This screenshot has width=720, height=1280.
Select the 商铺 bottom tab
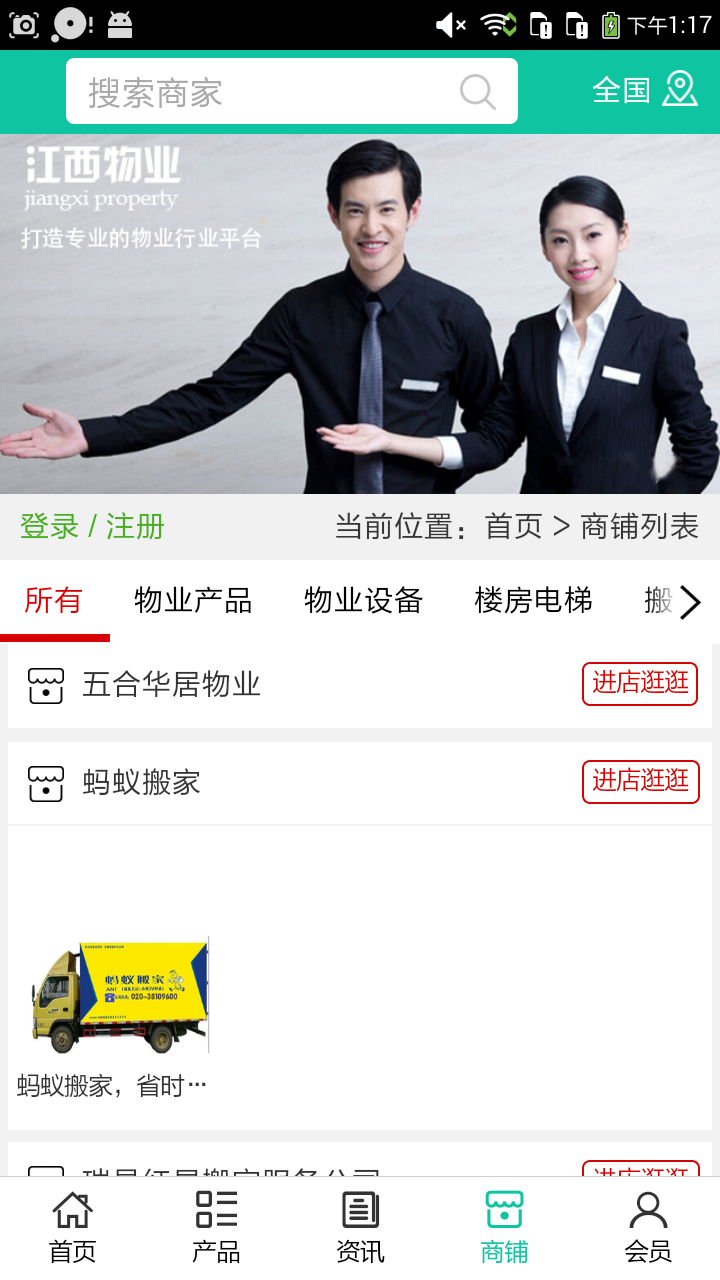tap(504, 1227)
